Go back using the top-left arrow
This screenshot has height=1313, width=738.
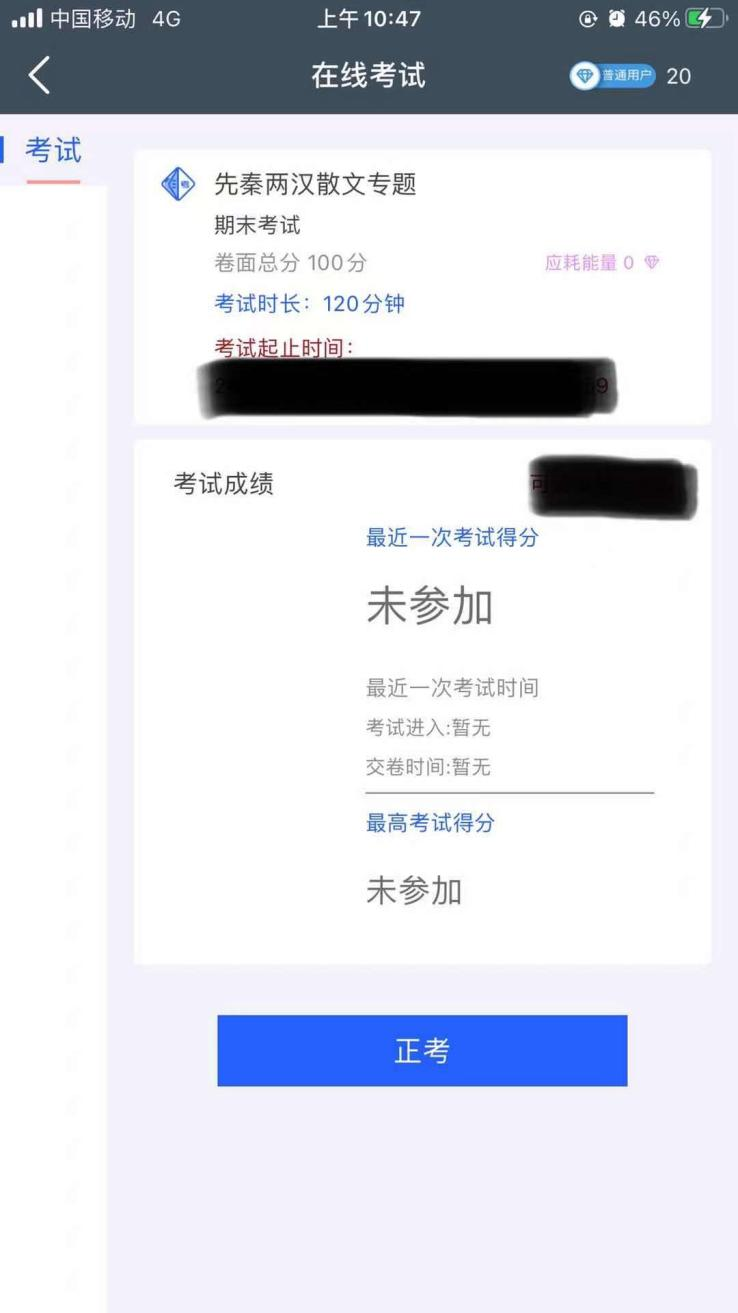coord(39,76)
